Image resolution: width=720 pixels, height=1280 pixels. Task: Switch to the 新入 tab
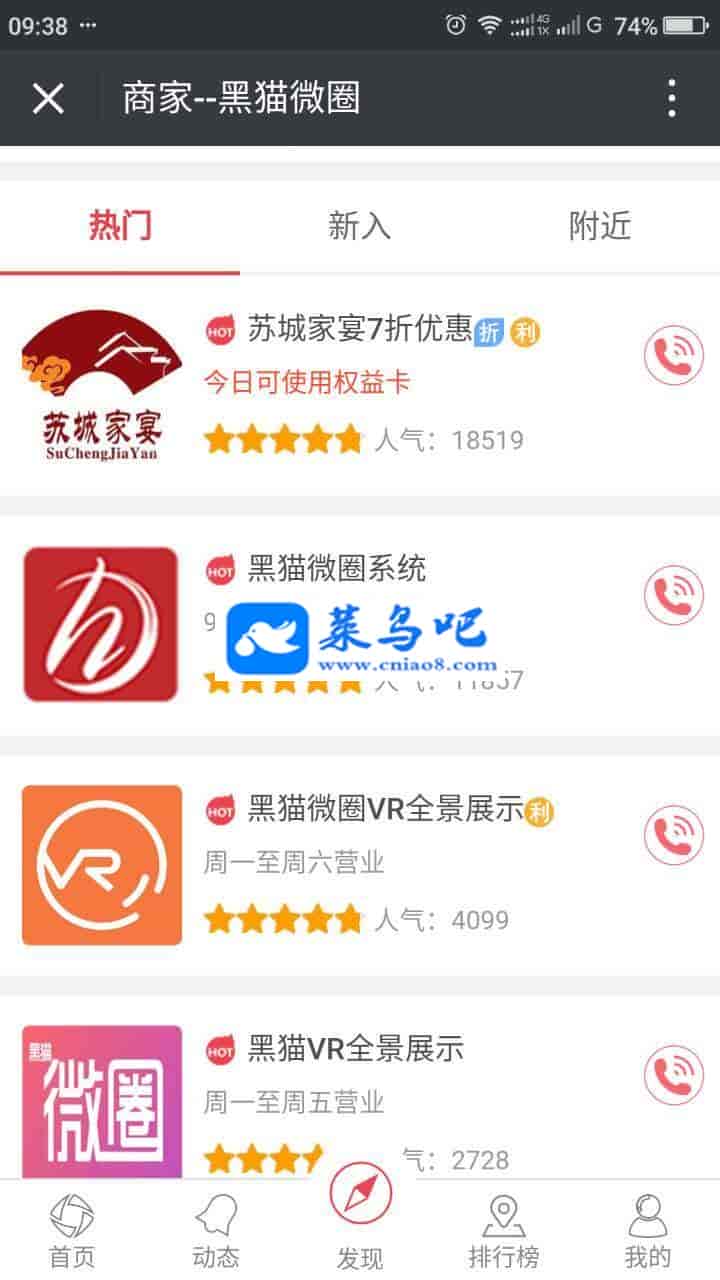(359, 226)
